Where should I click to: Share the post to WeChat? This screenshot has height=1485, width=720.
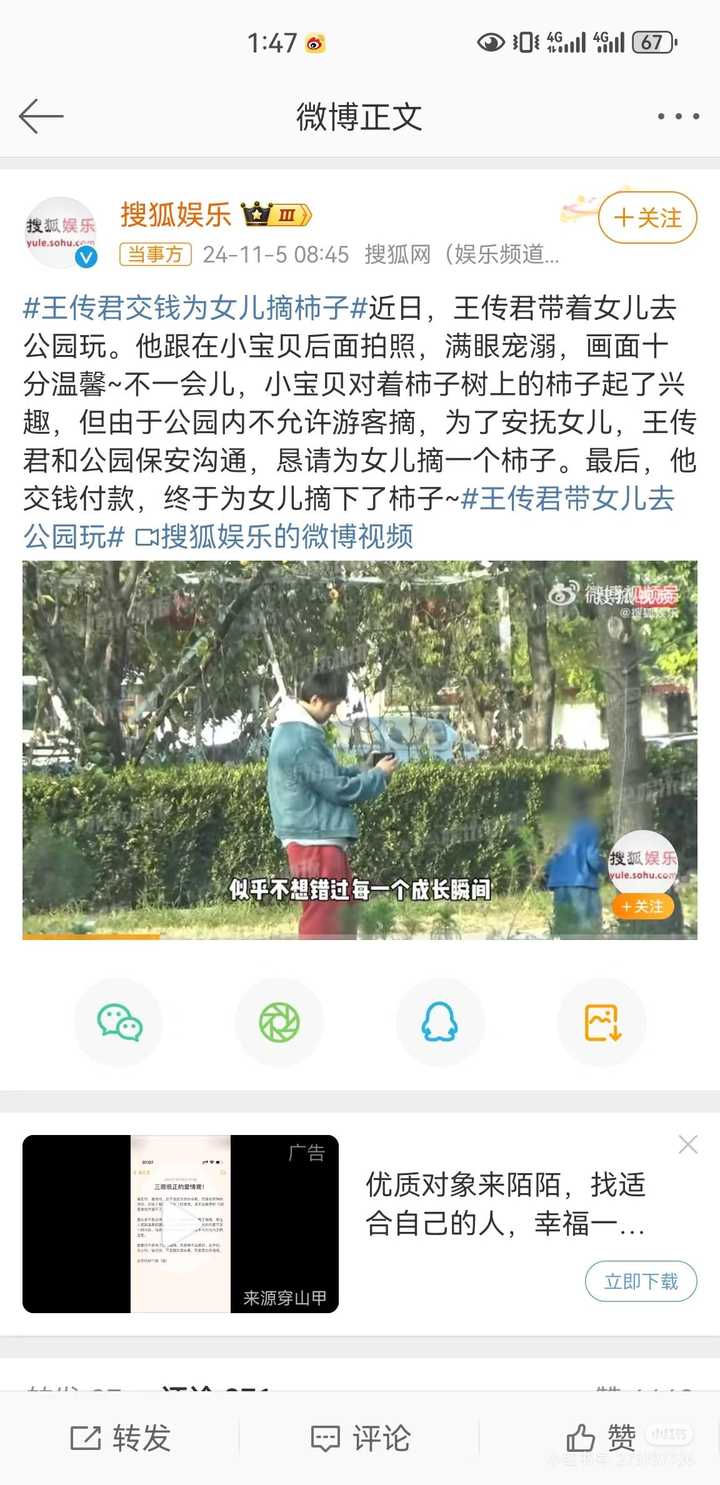pos(119,1022)
